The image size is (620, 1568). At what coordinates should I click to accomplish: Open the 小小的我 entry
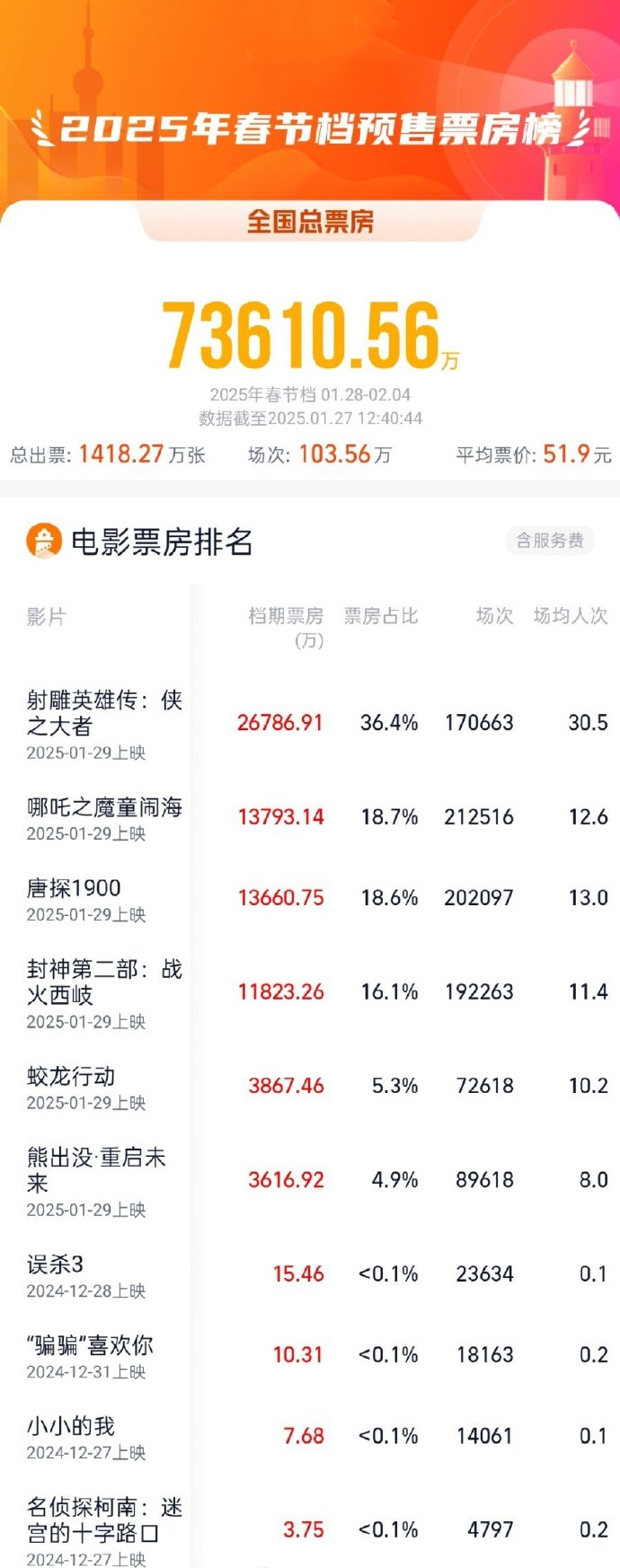point(71,1426)
